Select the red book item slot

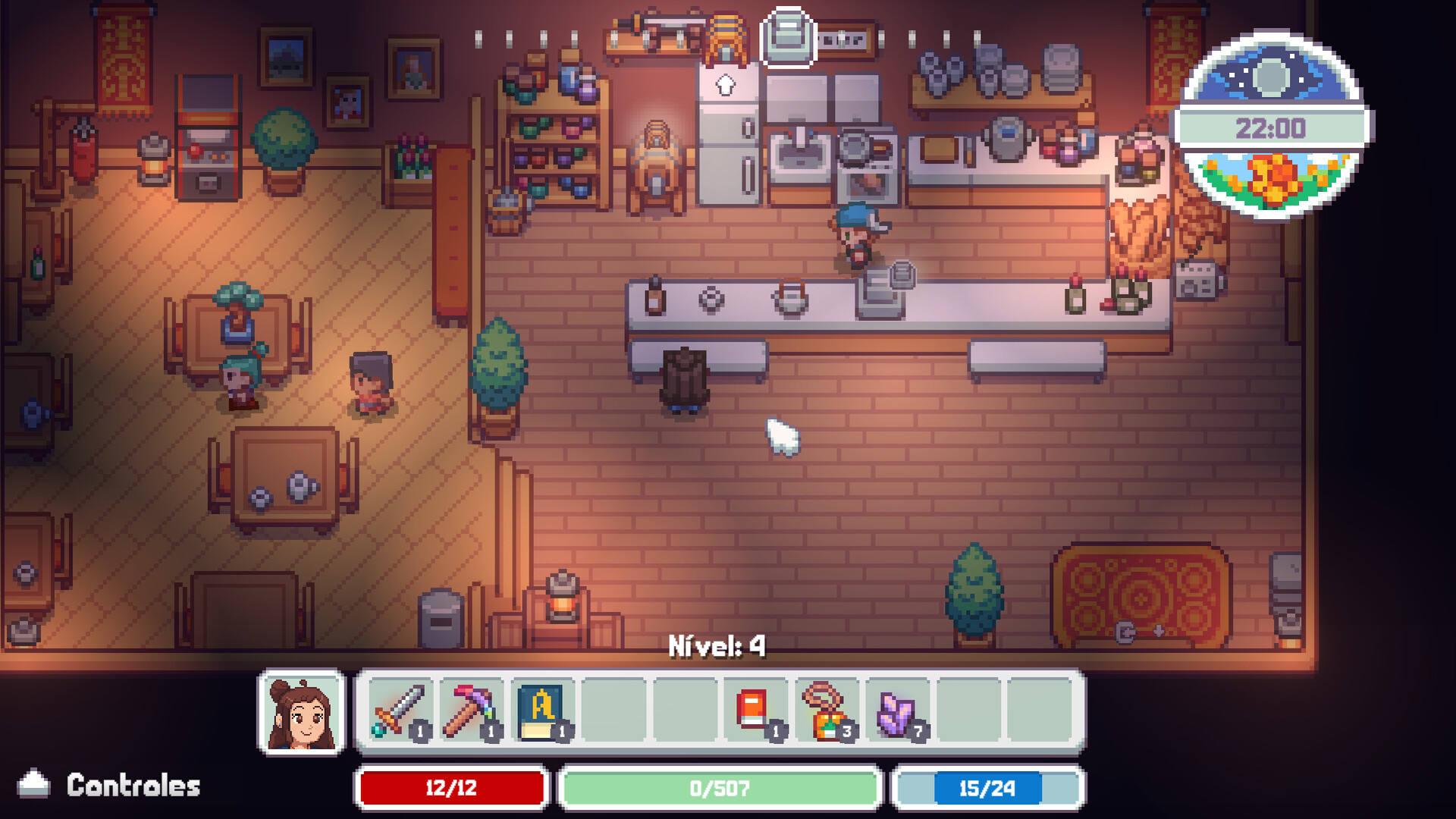tap(755, 711)
